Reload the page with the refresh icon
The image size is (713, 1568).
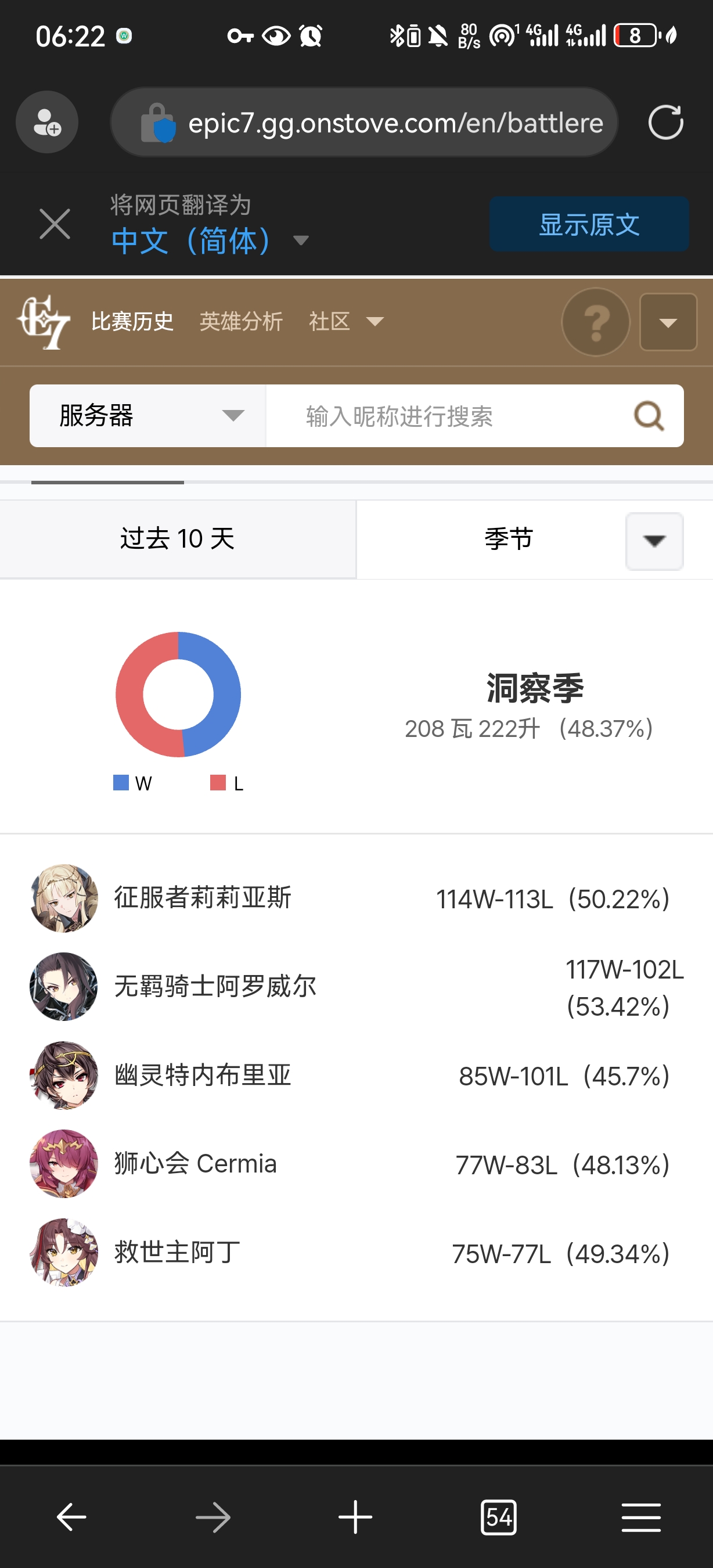tap(665, 123)
